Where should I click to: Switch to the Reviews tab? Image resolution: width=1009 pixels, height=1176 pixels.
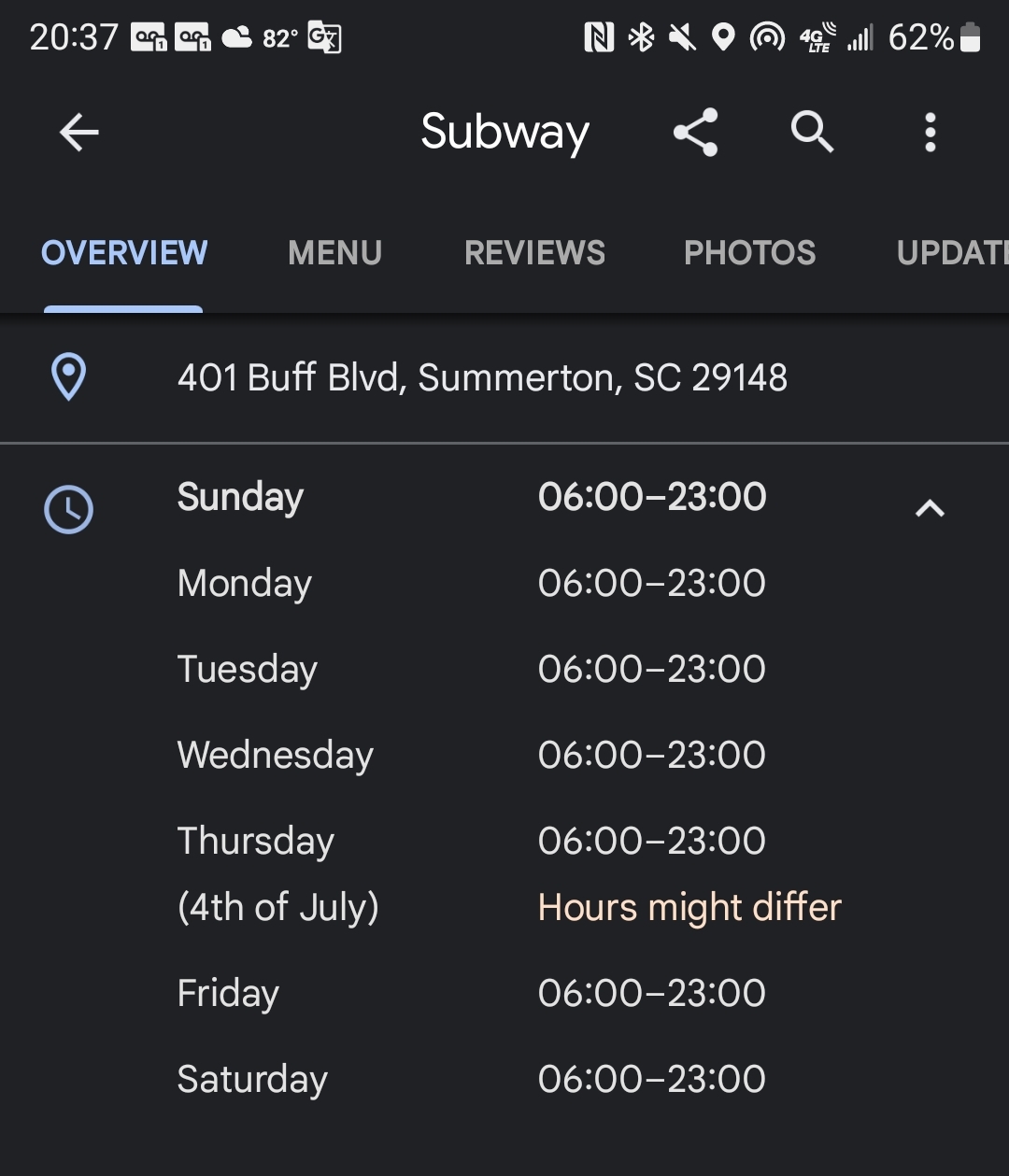534,253
